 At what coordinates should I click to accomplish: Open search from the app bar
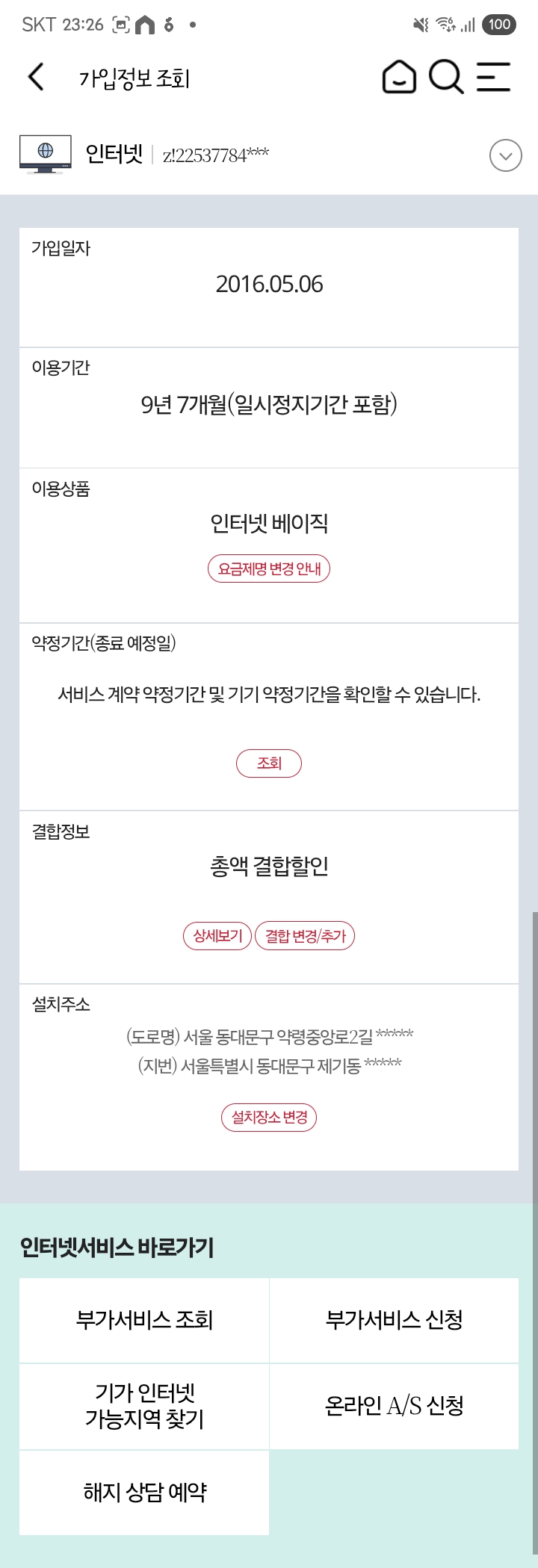pyautogui.click(x=446, y=77)
